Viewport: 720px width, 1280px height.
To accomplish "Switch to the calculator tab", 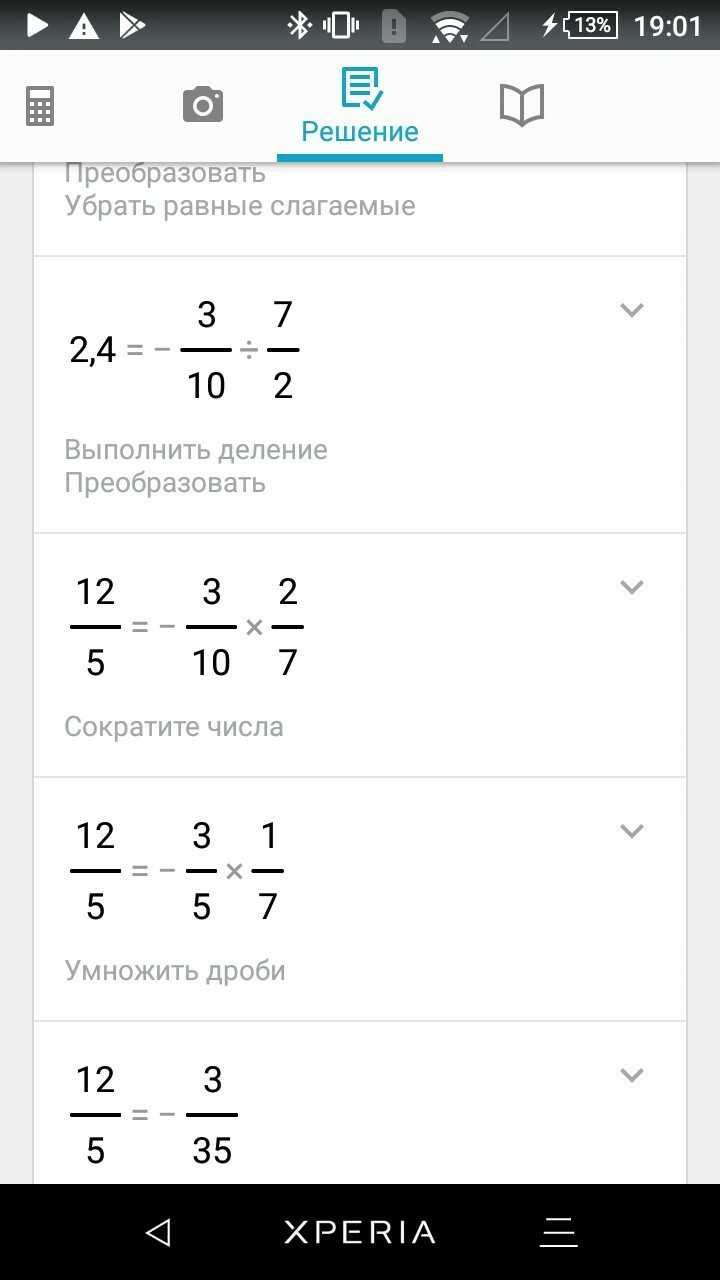I will (40, 105).
